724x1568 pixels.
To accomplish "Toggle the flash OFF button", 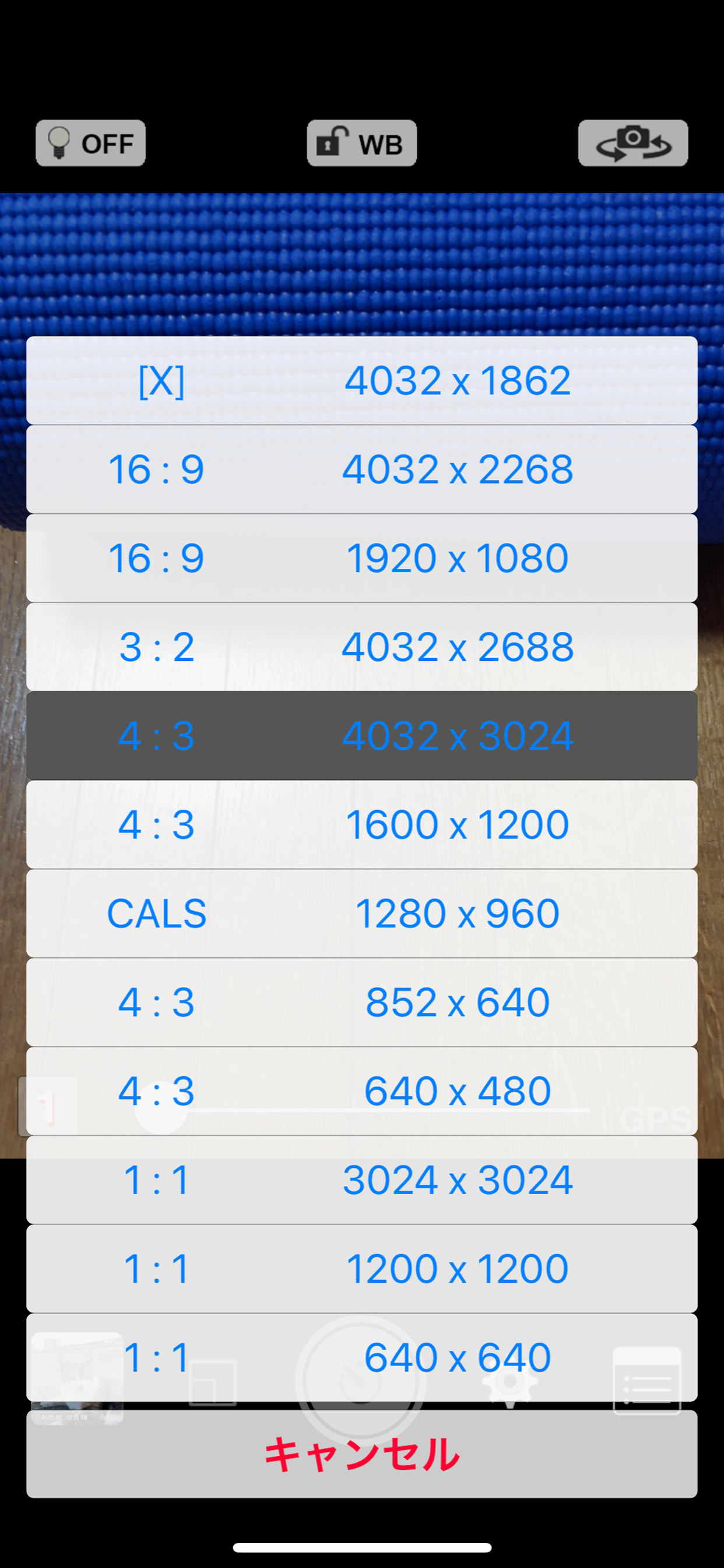I will [90, 143].
